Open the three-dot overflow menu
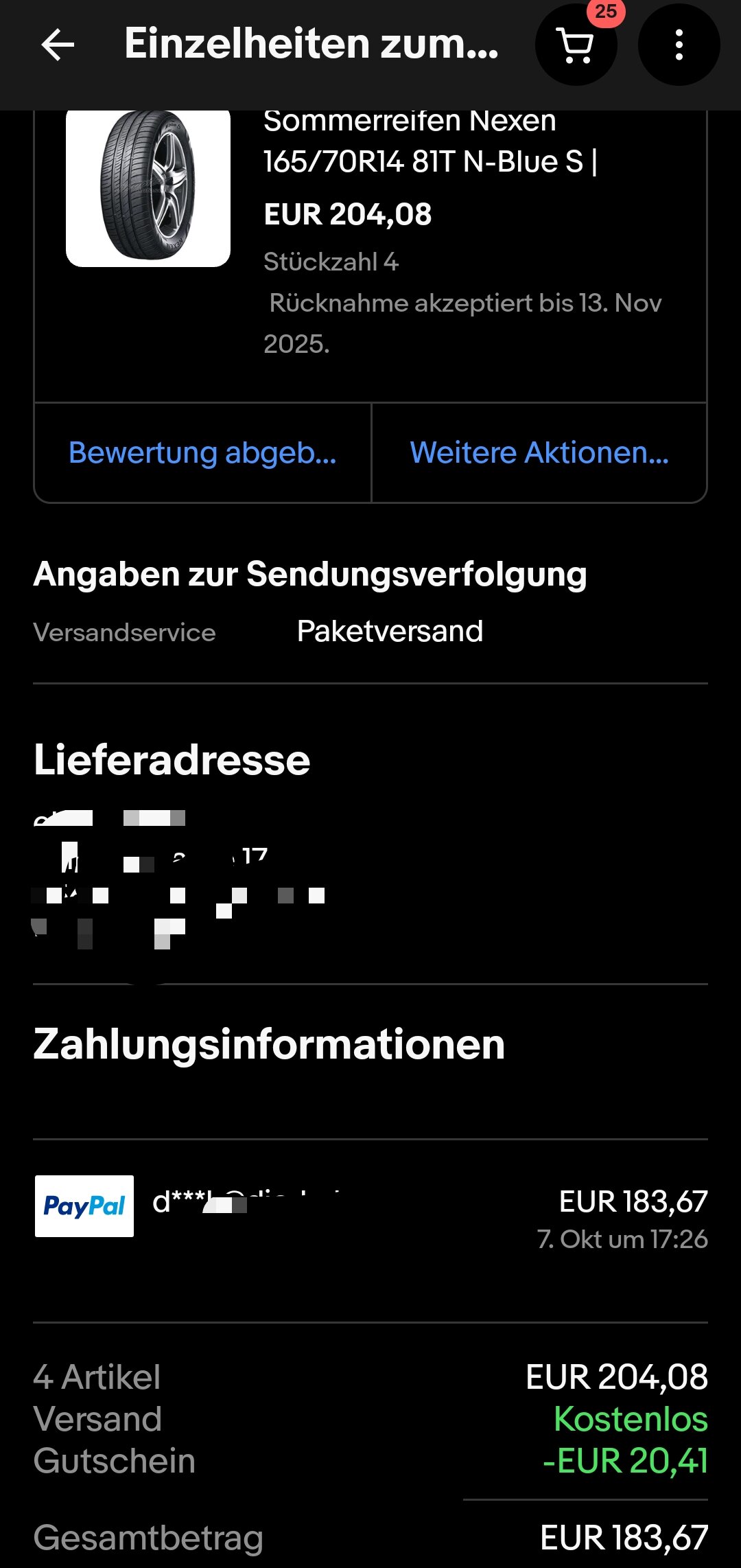Screen dimensions: 741x1568 [679, 45]
